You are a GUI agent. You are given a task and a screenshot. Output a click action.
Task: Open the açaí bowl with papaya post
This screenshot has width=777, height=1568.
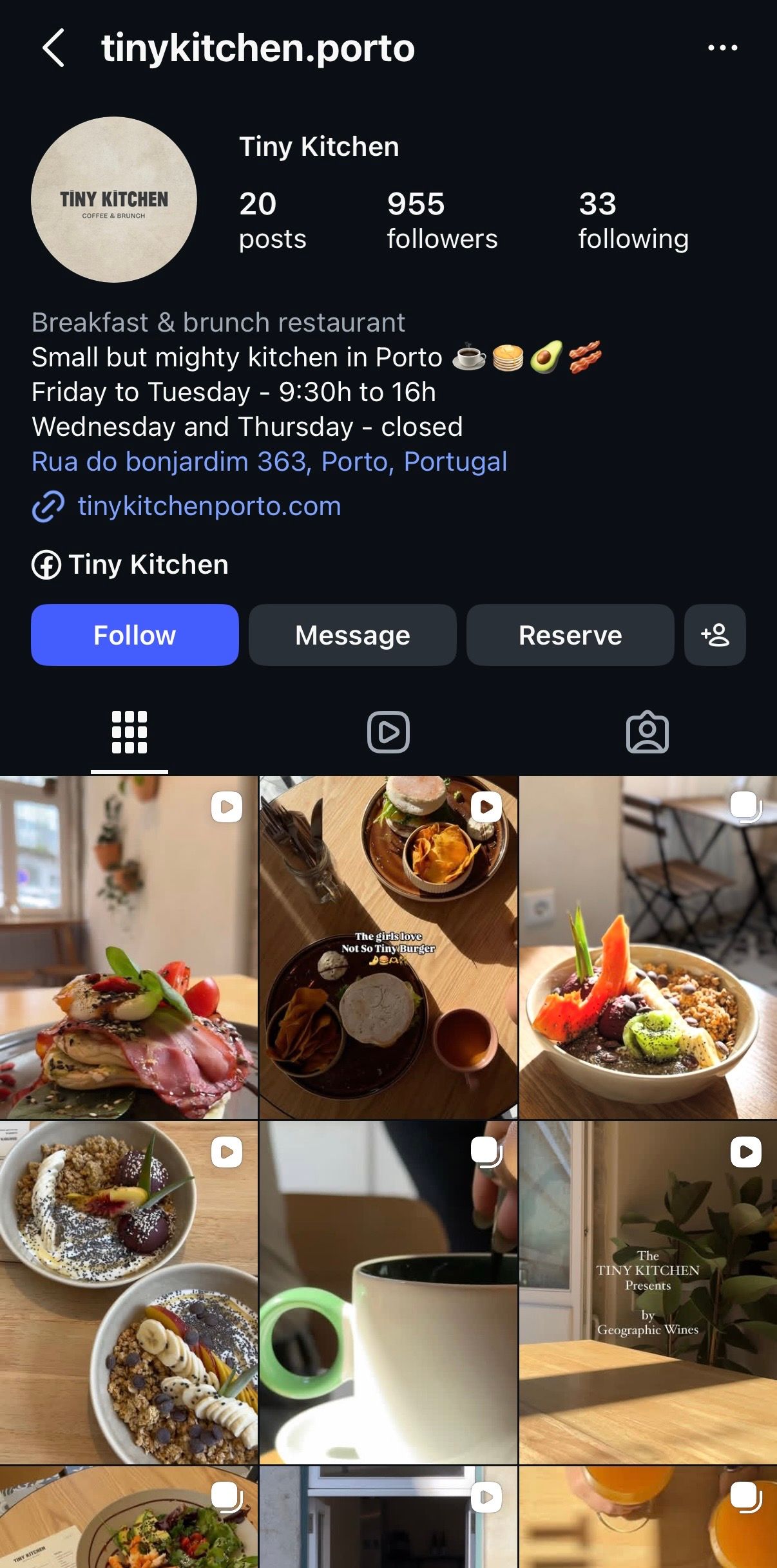[x=647, y=947]
